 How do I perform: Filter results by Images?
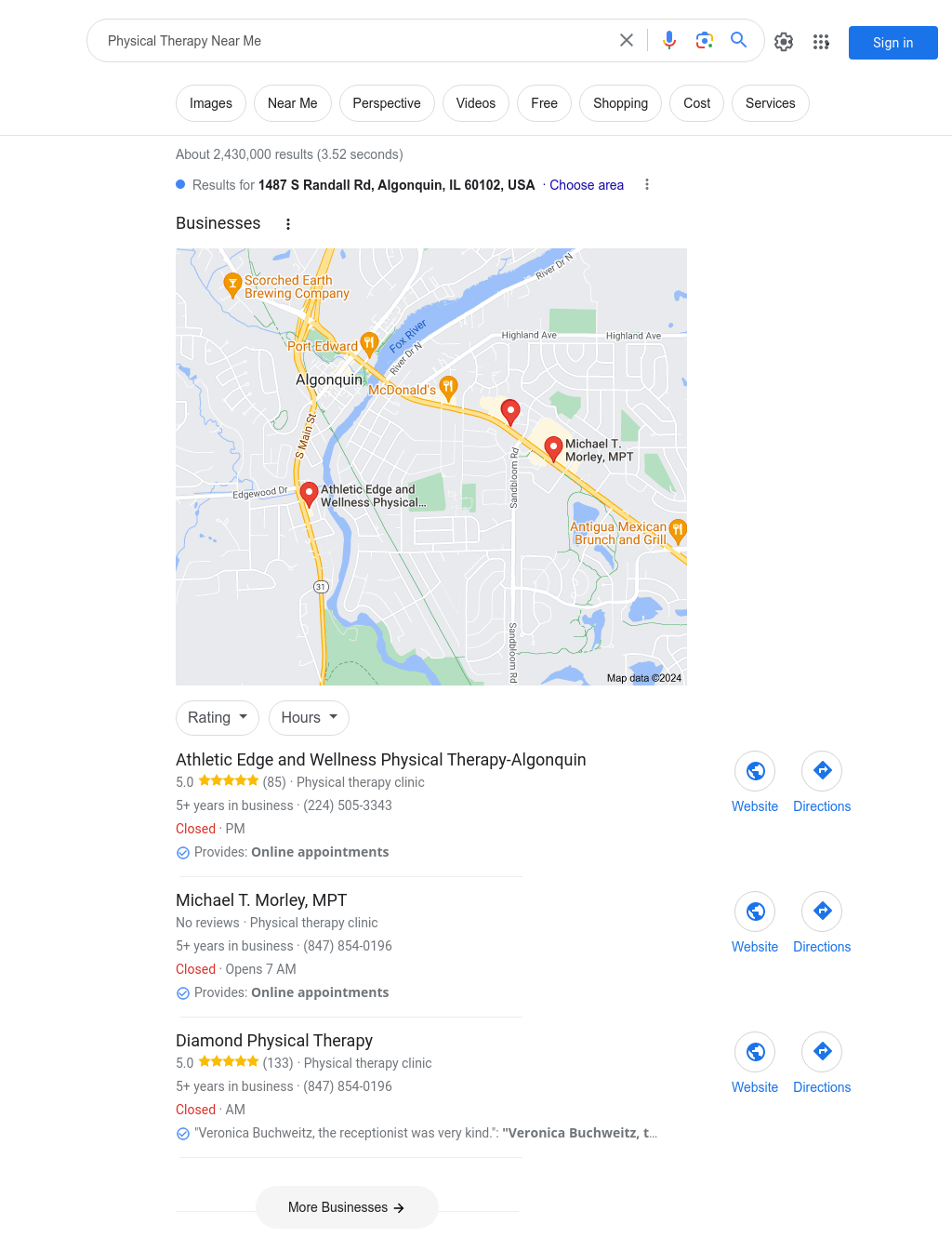tap(211, 103)
